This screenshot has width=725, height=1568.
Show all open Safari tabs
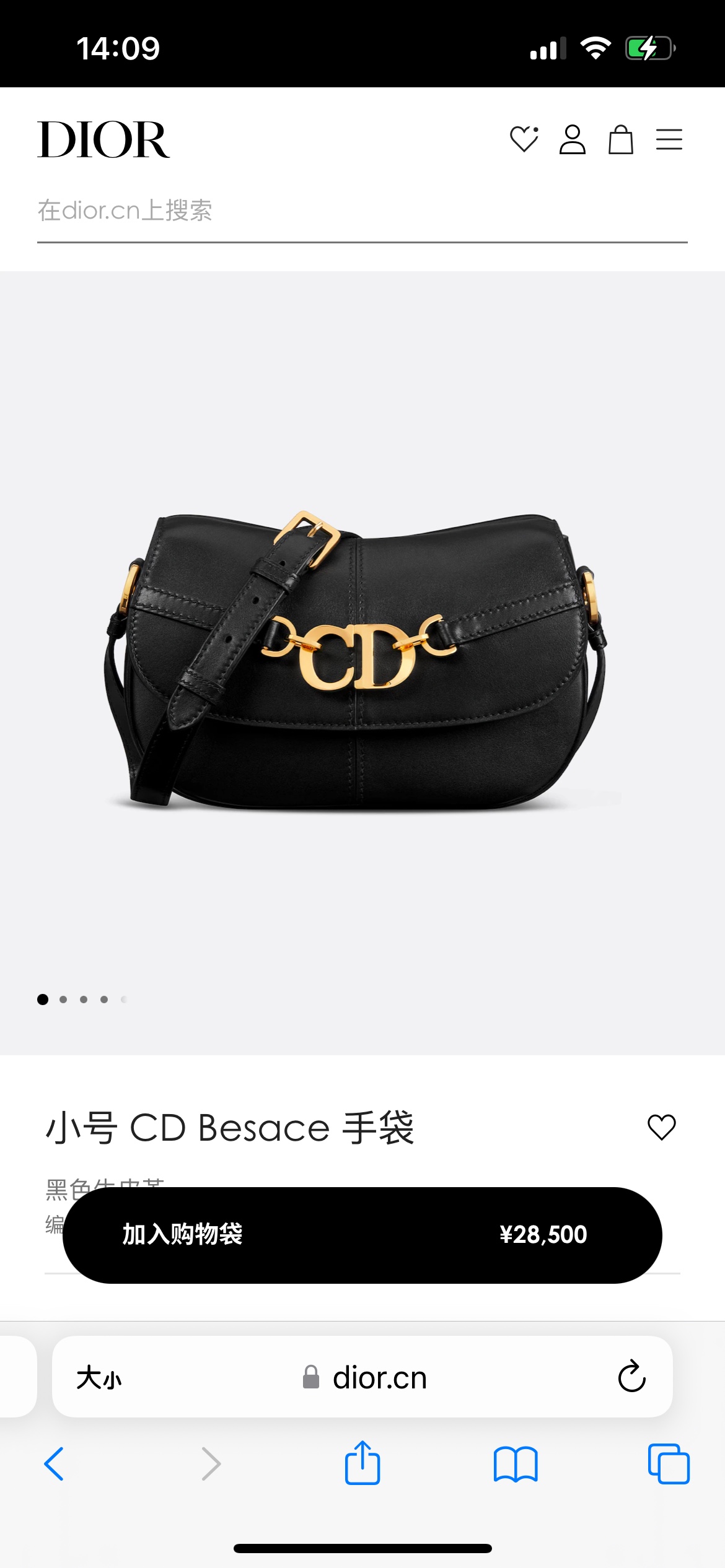[669, 1464]
